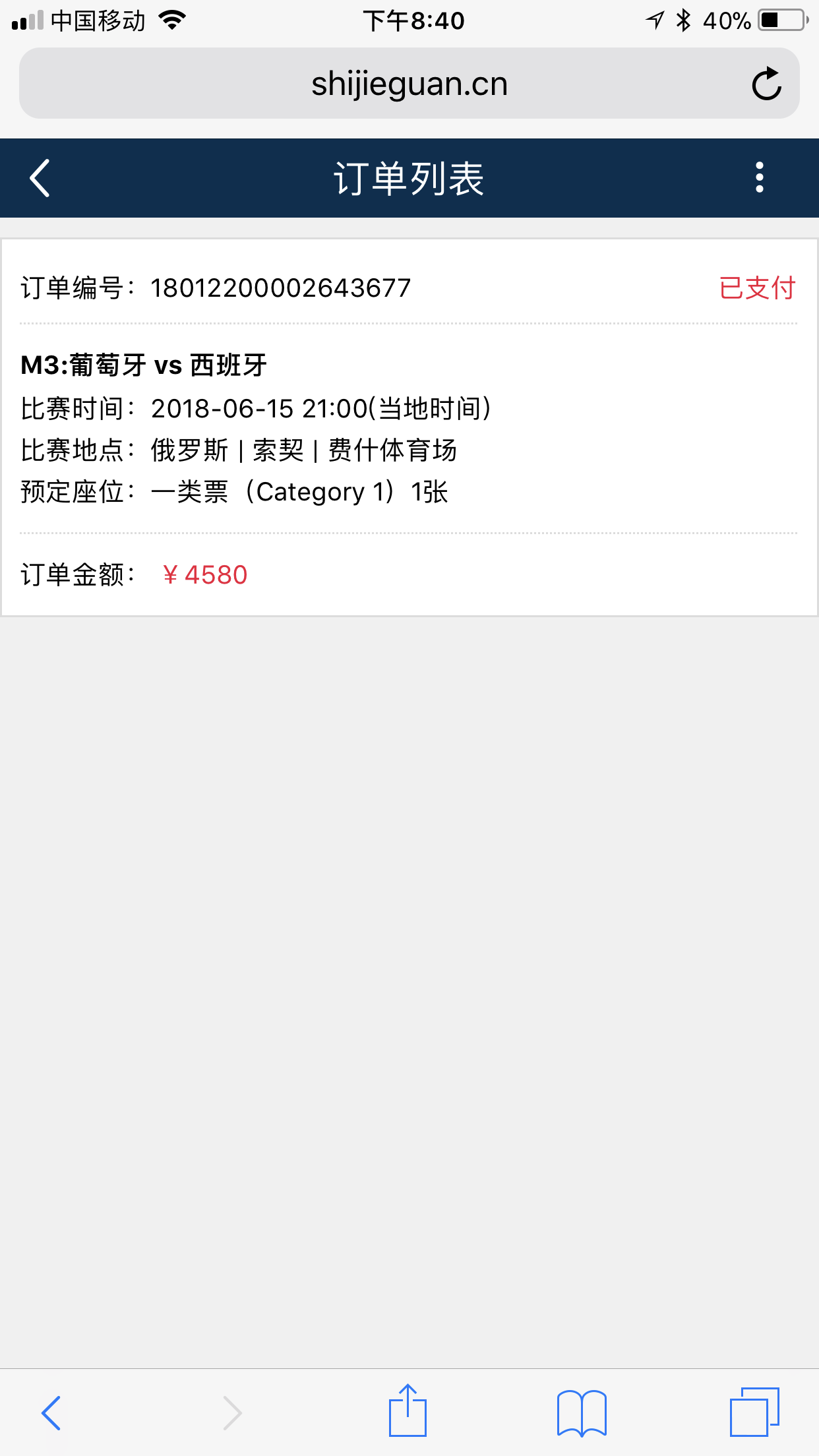The image size is (819, 1456).
Task: Open the three-dot overflow menu
Action: pos(760,178)
